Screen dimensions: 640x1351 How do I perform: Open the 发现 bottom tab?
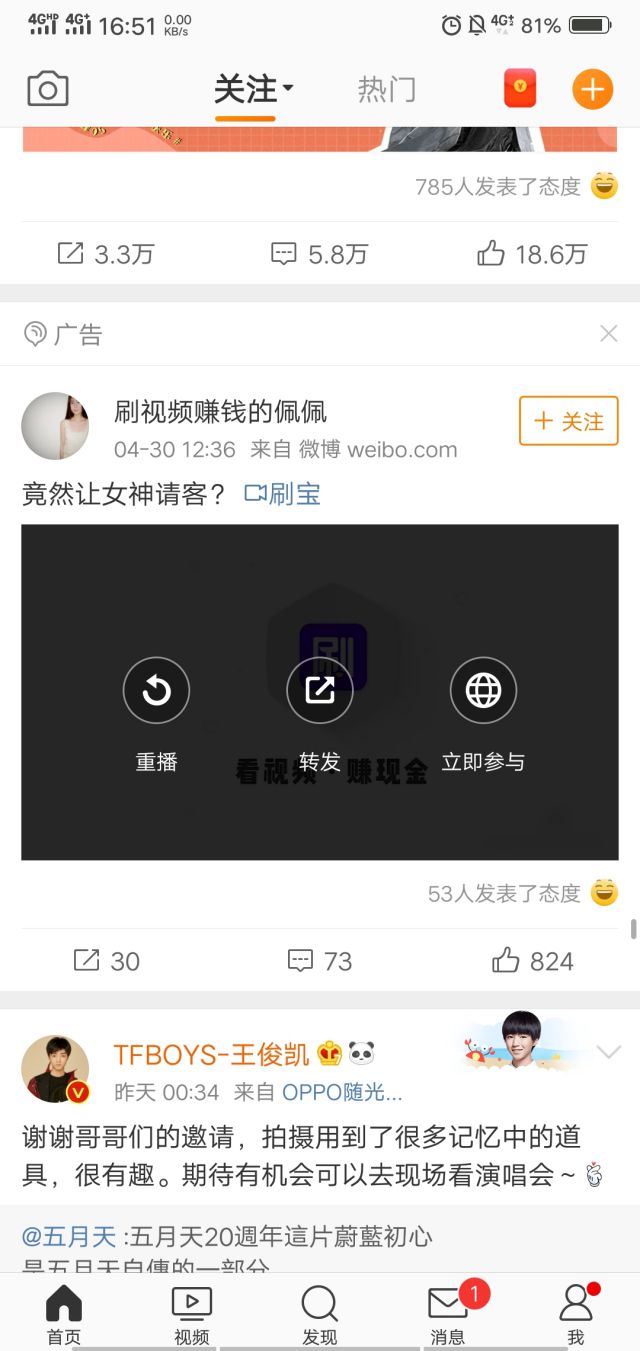click(x=320, y=1315)
